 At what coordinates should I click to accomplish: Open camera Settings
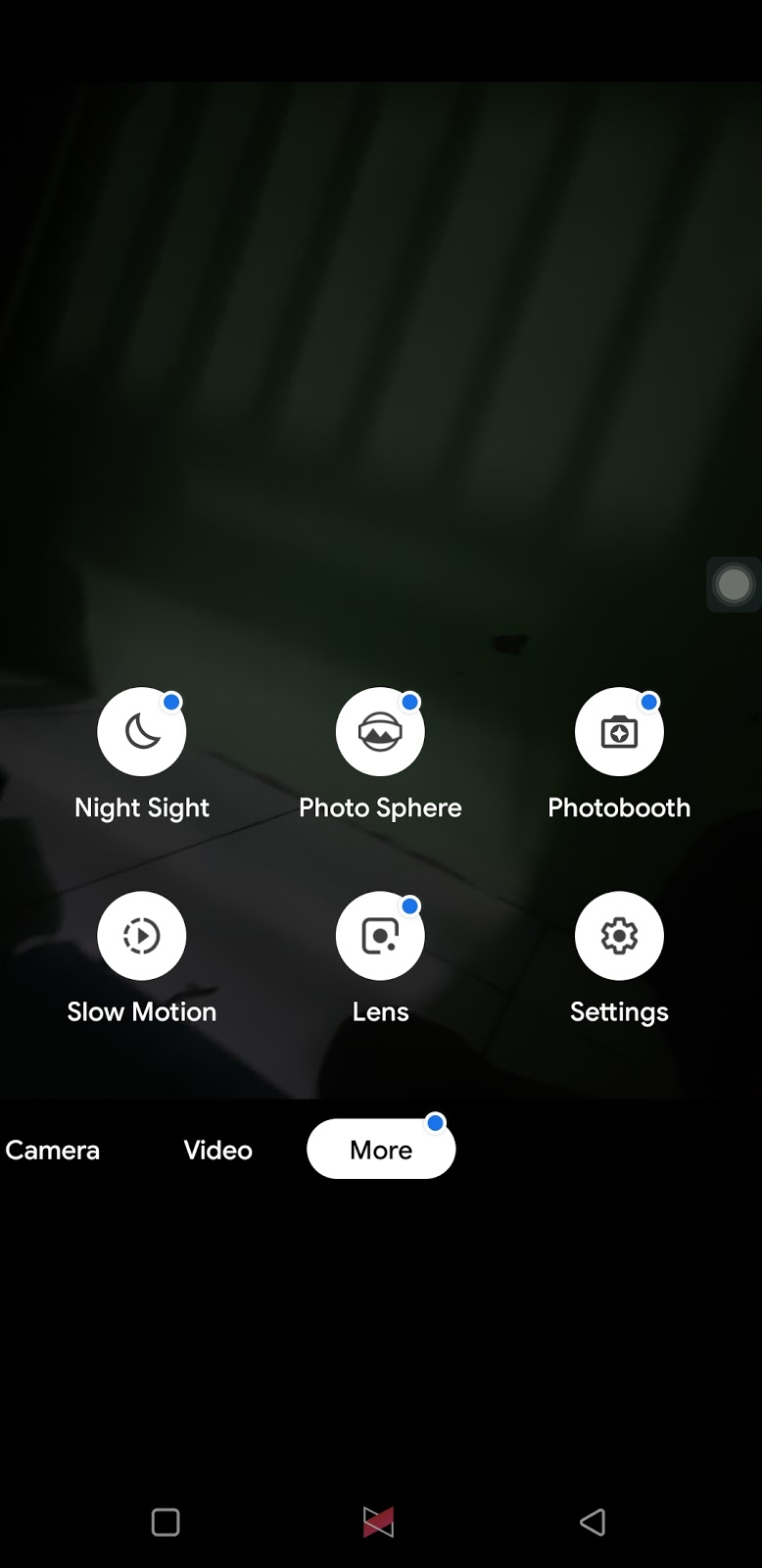pyautogui.click(x=619, y=936)
